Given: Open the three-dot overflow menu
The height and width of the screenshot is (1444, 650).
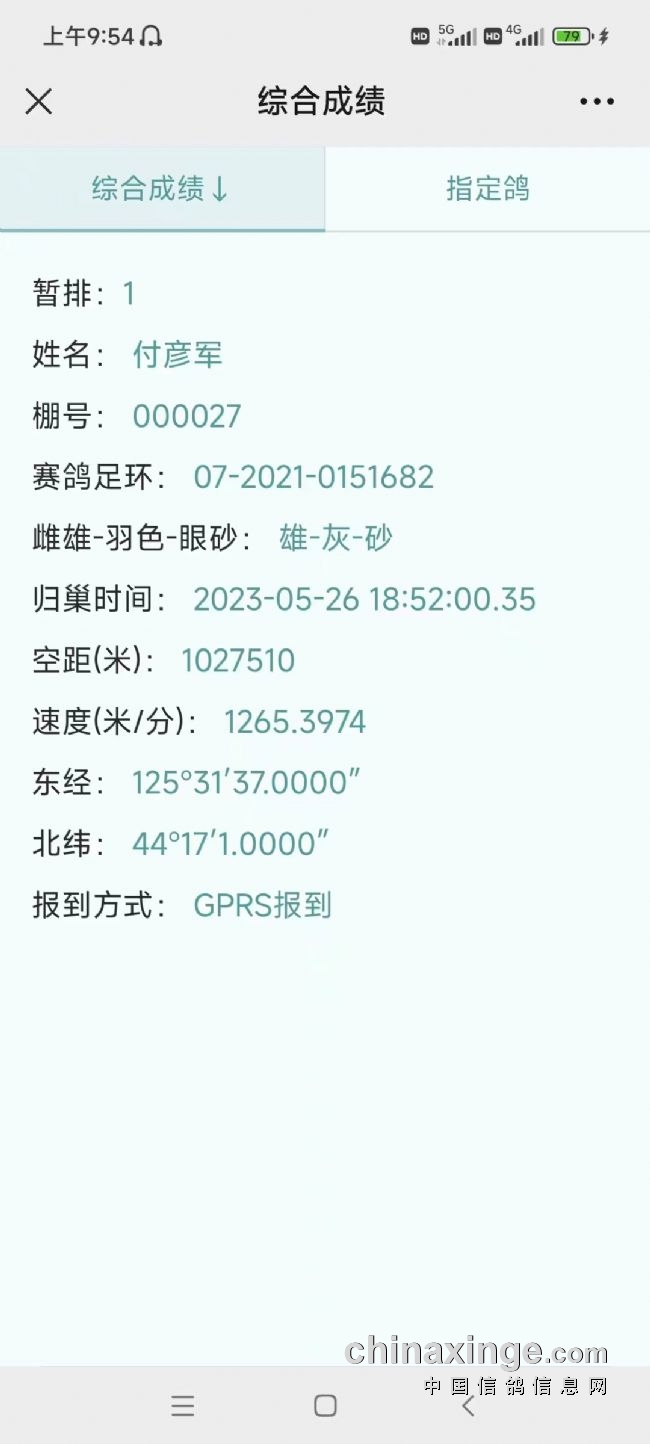Looking at the screenshot, I should [596, 101].
